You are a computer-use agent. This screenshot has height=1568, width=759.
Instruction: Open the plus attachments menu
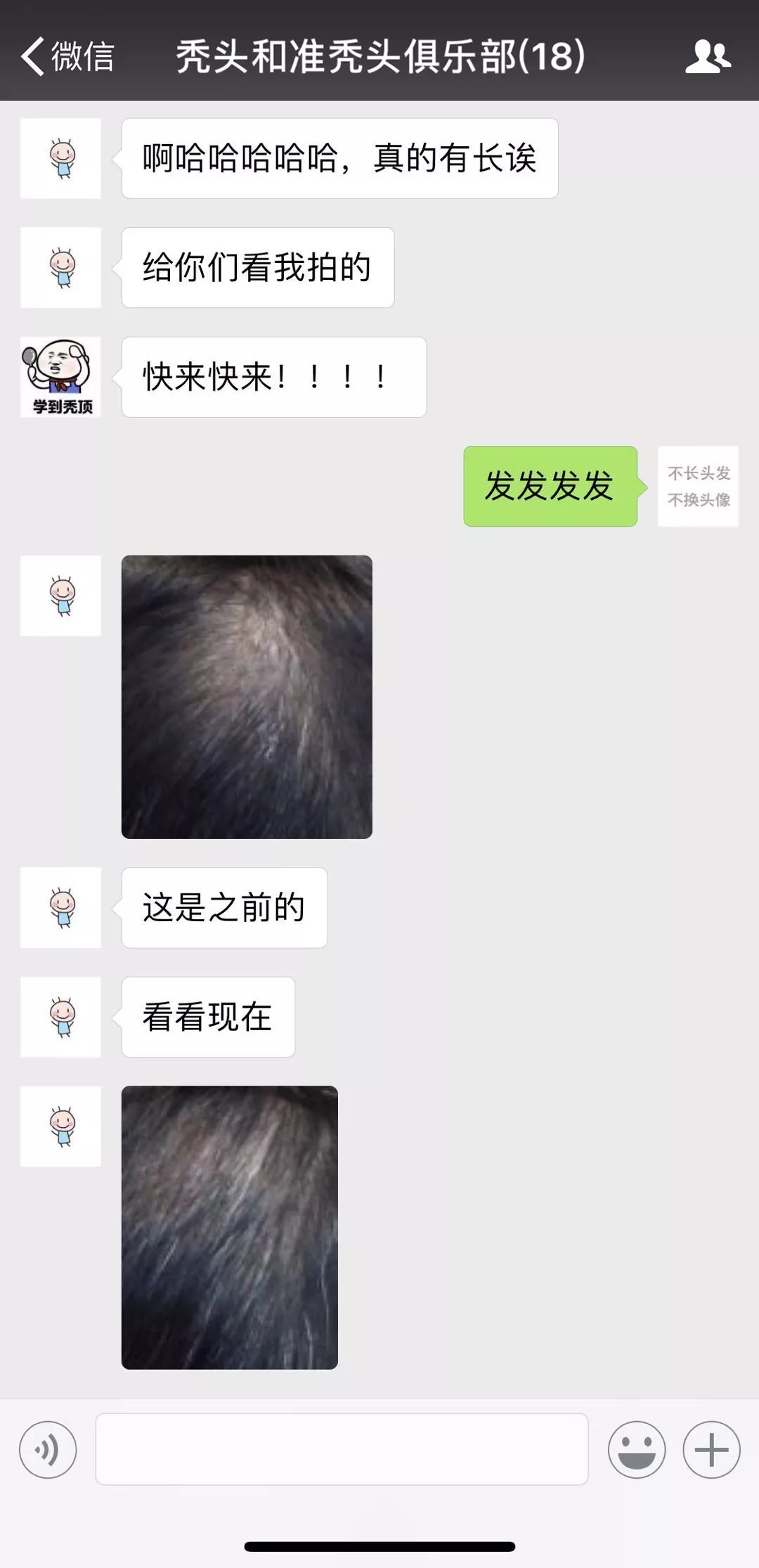pyautogui.click(x=711, y=1449)
